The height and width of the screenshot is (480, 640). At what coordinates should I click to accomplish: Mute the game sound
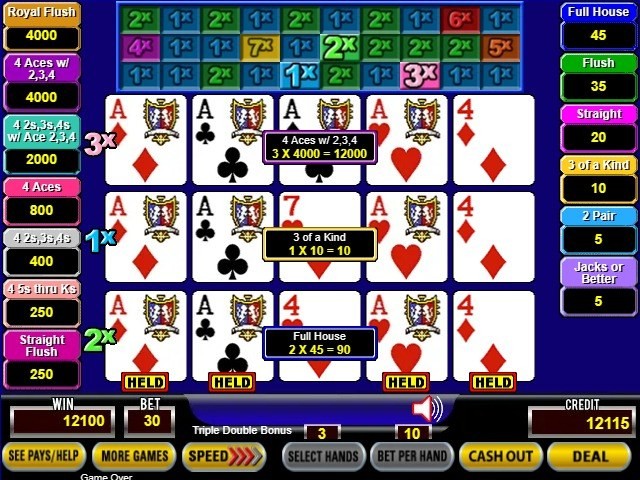pos(427,408)
